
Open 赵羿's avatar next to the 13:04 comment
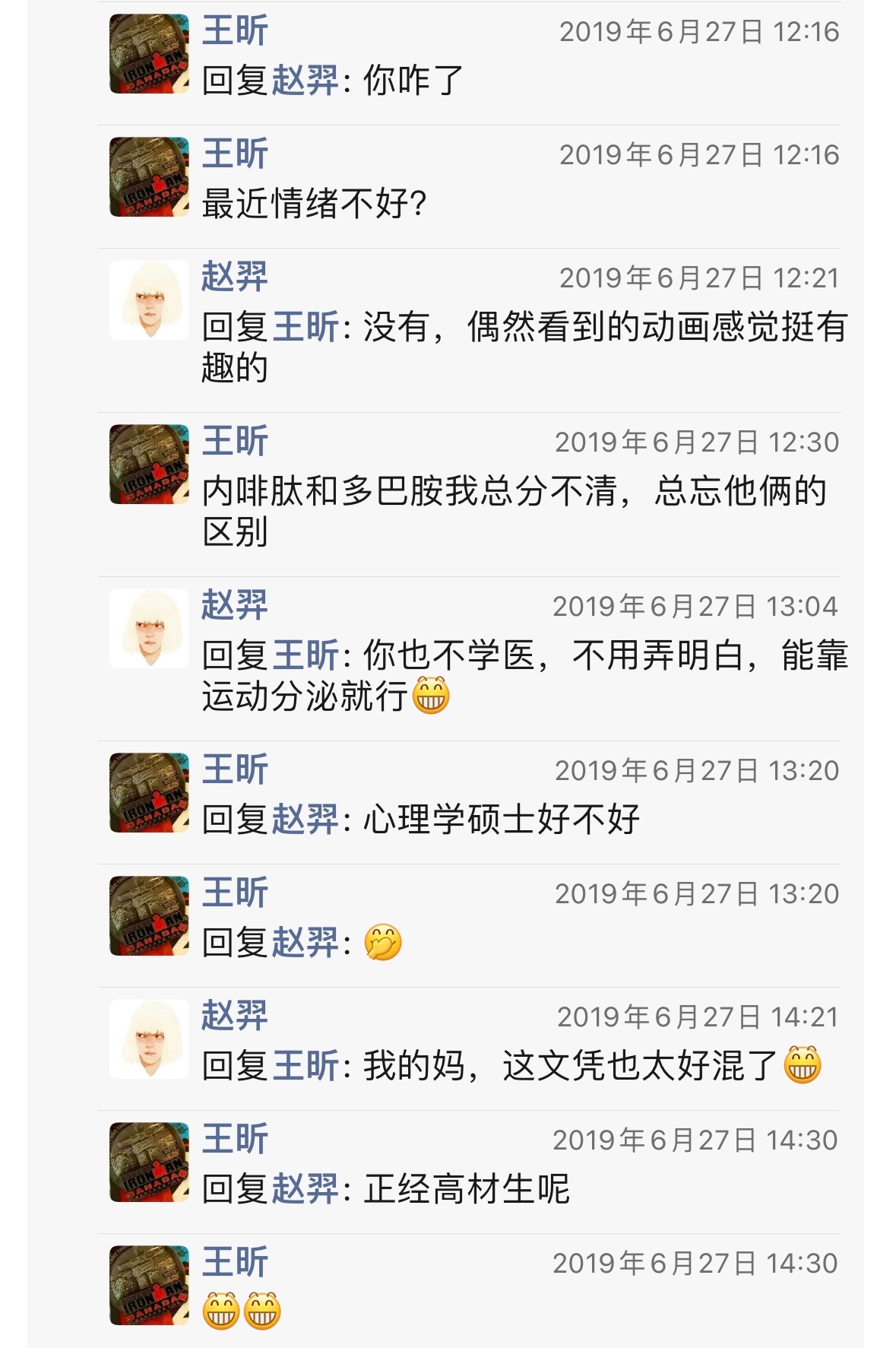point(149,629)
